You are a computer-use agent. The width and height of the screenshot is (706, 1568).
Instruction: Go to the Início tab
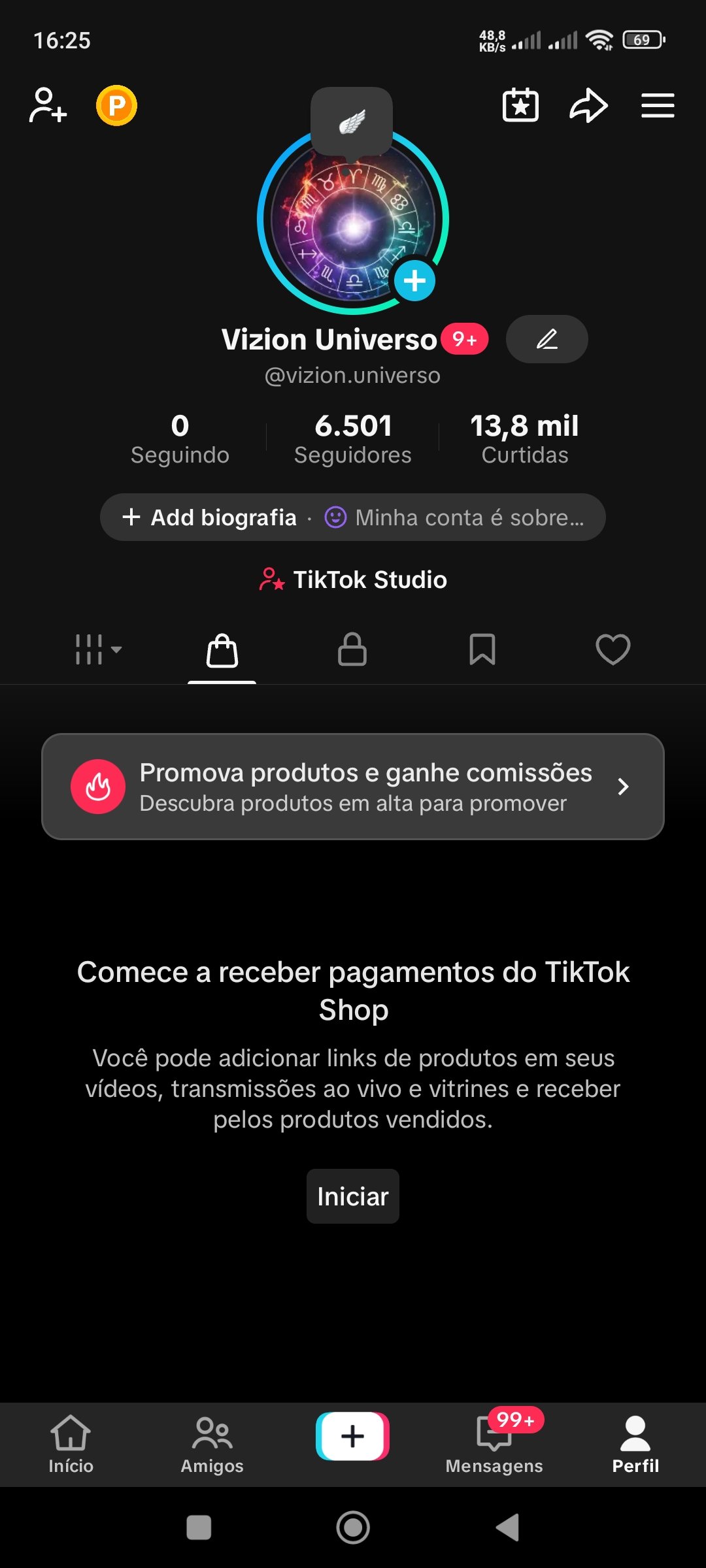tap(71, 1445)
